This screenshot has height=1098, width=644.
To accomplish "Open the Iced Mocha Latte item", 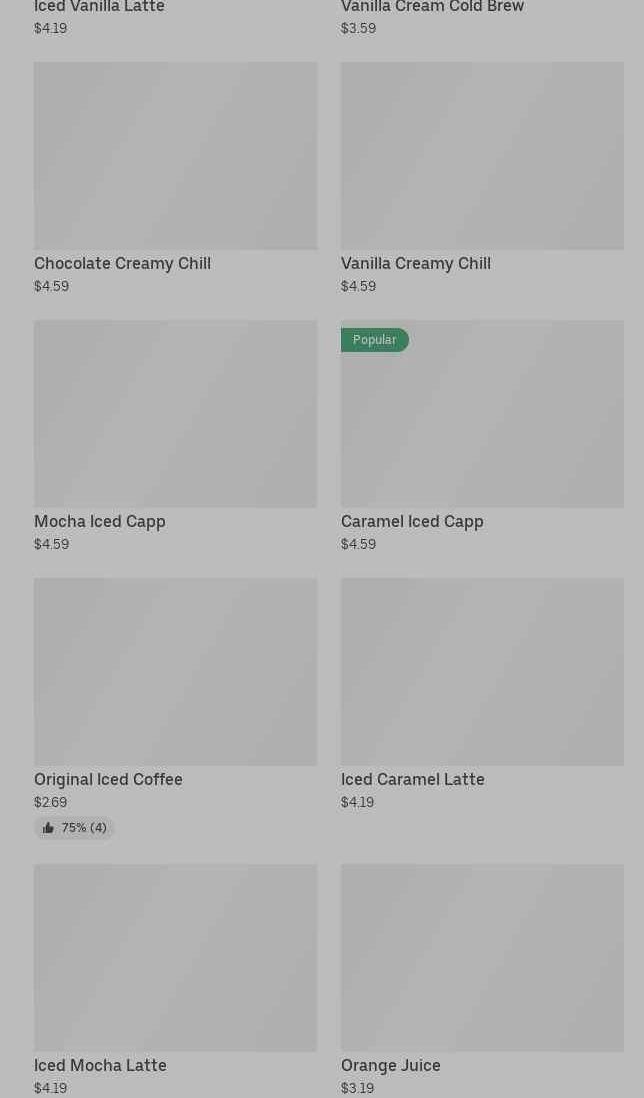I will point(175,980).
